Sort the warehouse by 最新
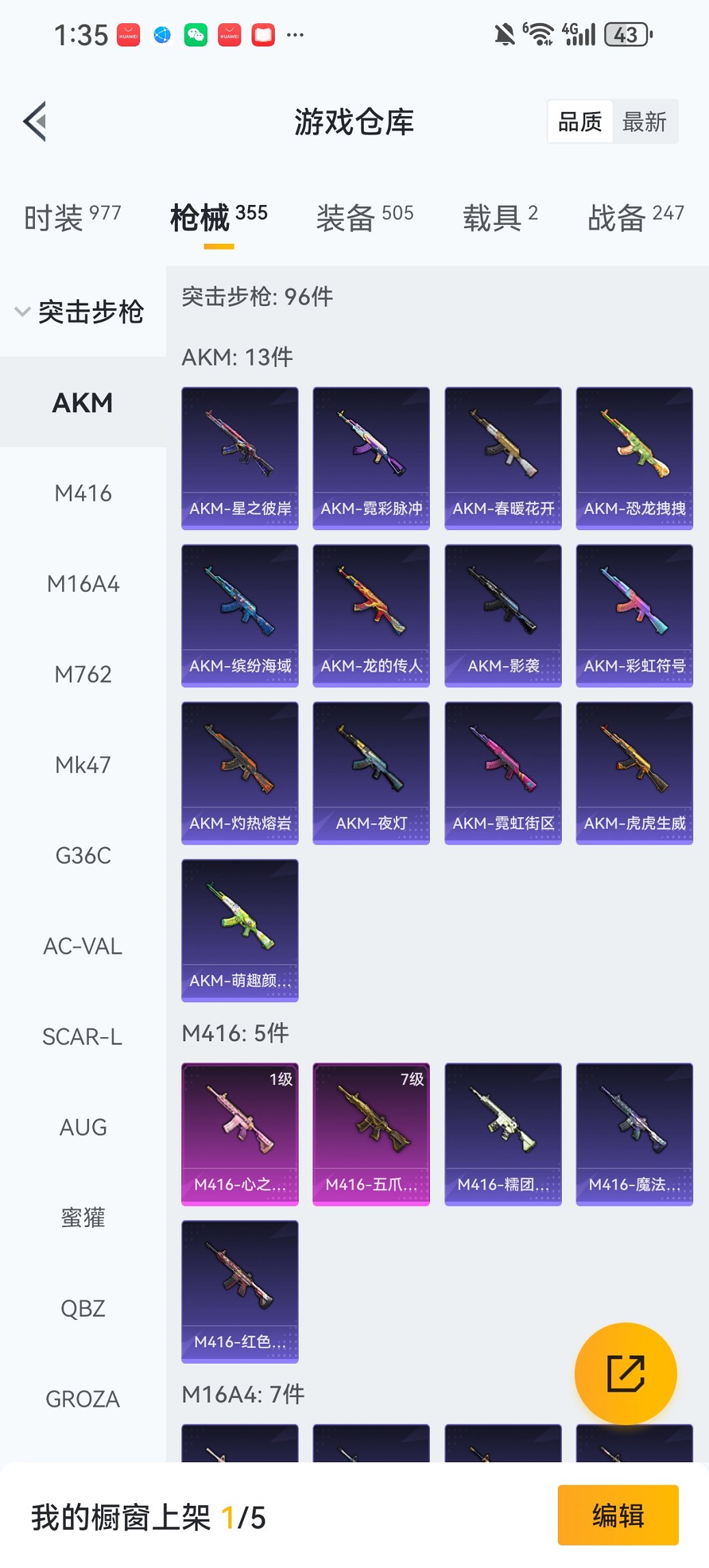 (x=644, y=122)
